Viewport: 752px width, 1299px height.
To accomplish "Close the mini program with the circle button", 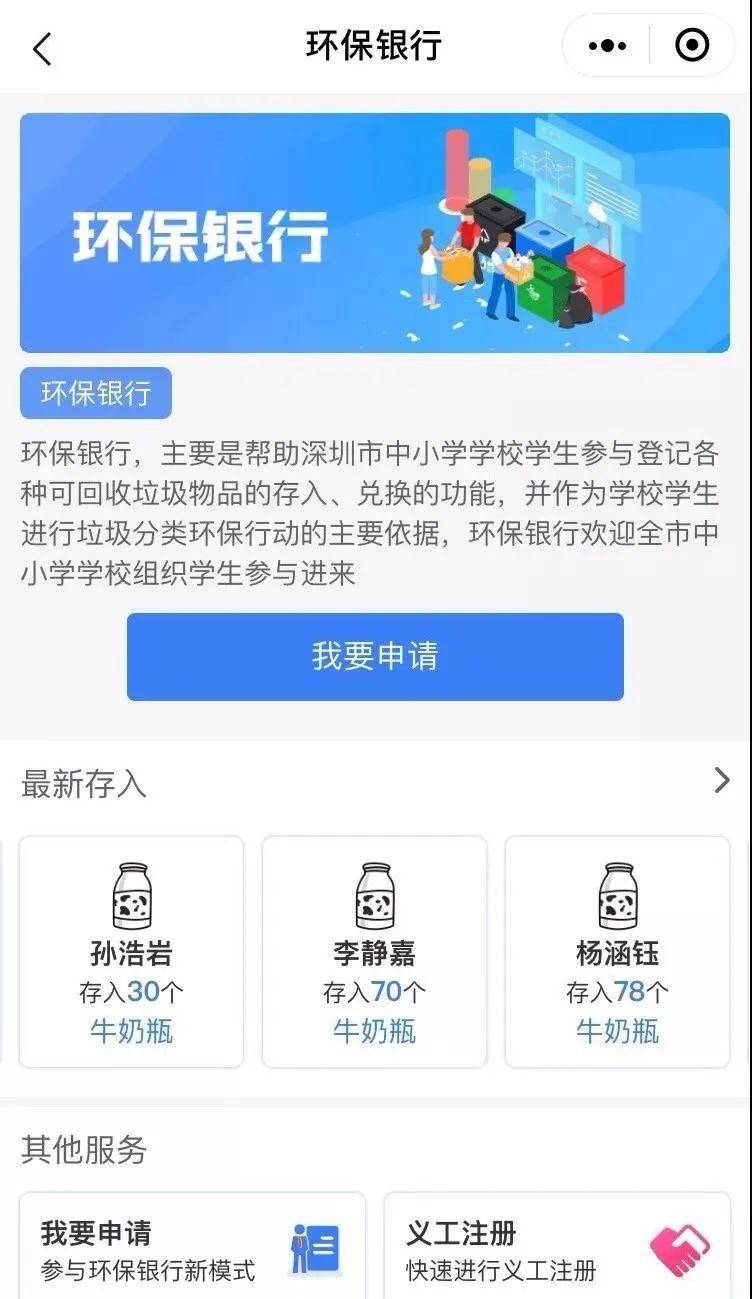I will tap(692, 46).
